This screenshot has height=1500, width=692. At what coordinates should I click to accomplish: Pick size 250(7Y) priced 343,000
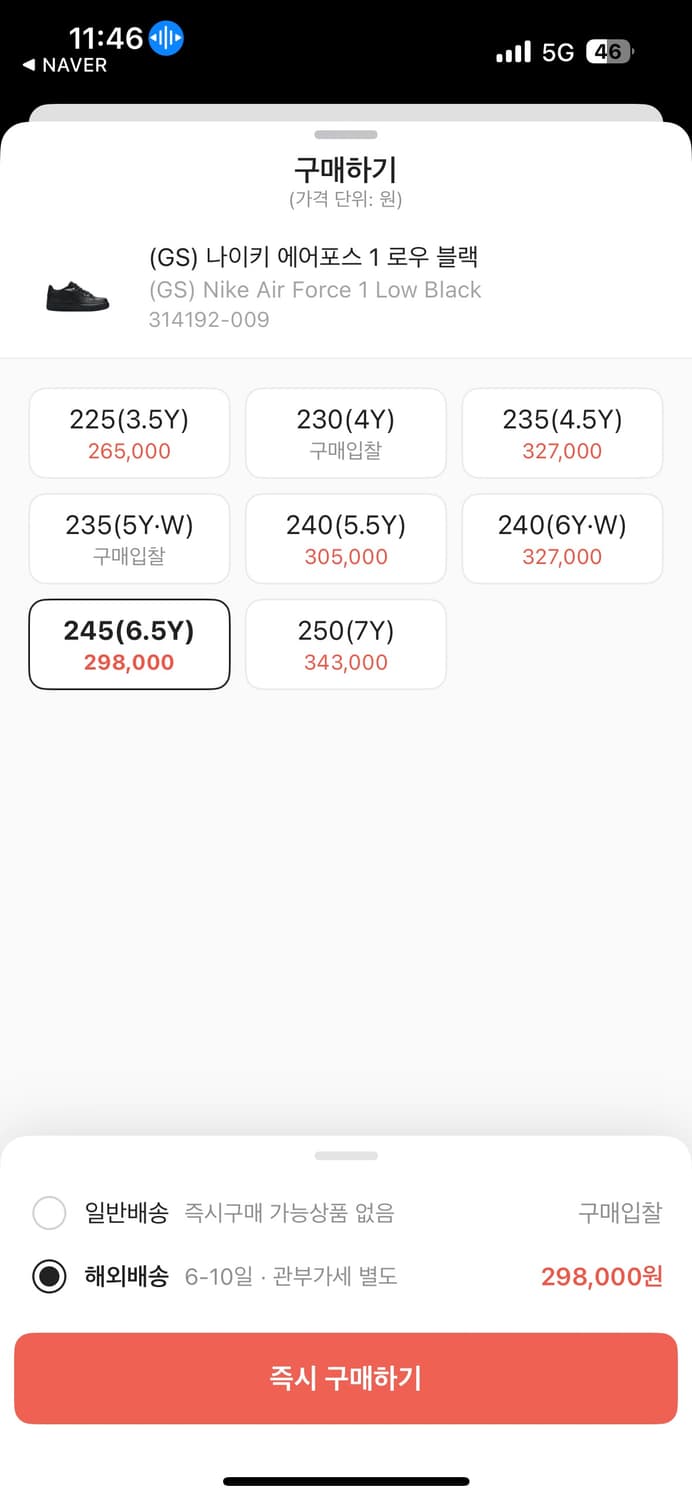(x=346, y=645)
